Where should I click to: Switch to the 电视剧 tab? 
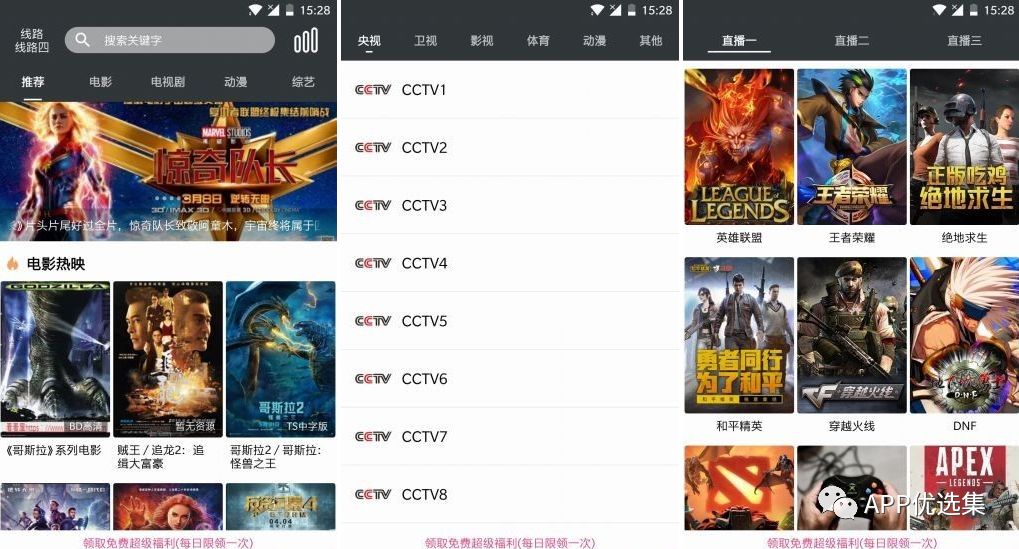click(x=168, y=82)
